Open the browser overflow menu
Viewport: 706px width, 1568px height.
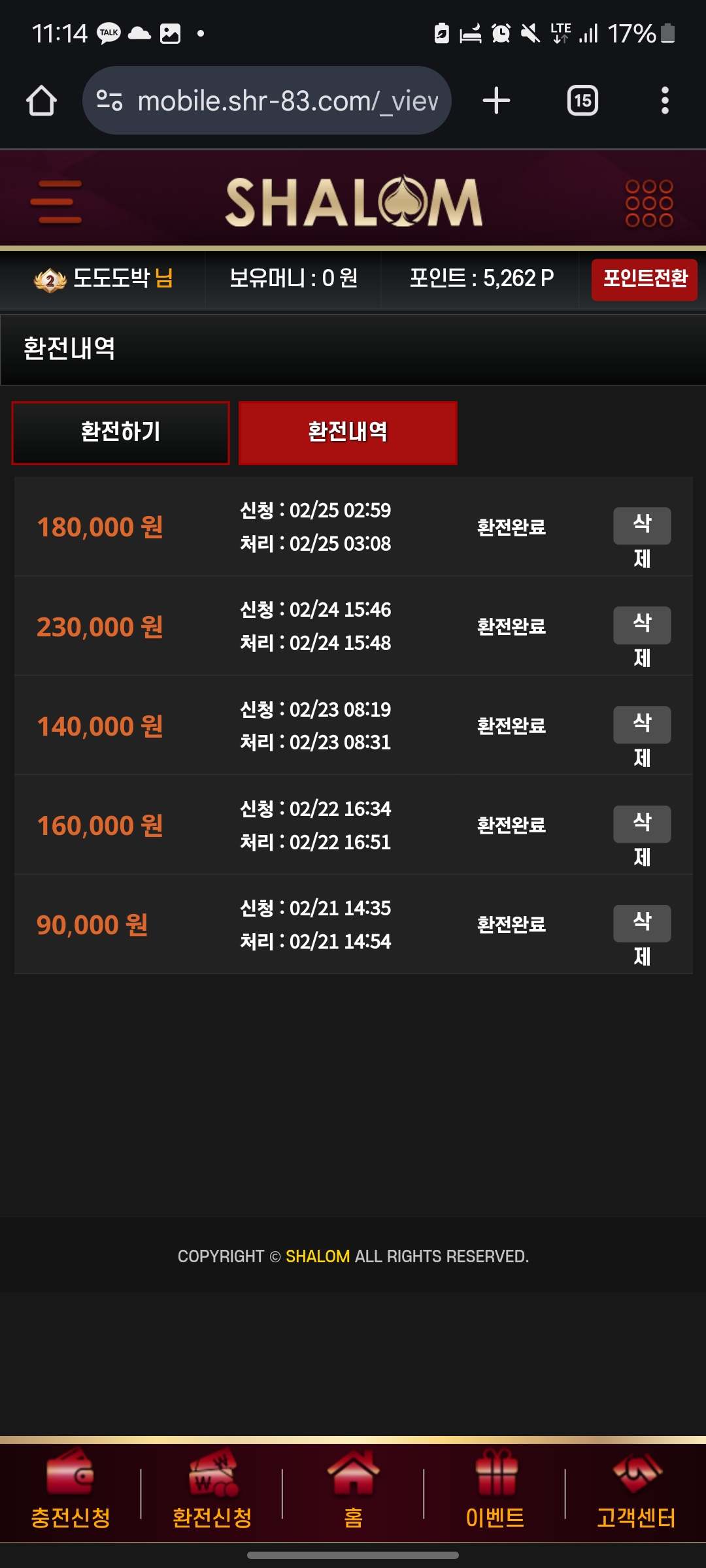pos(665,101)
